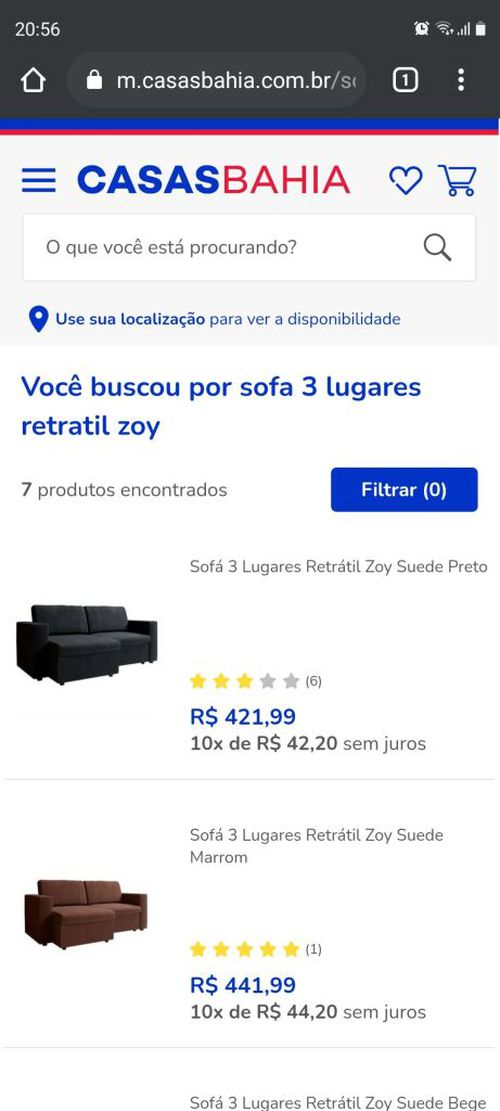Tap the Casas Bahia logo to go home
The width and height of the screenshot is (500, 1111).
coord(214,180)
